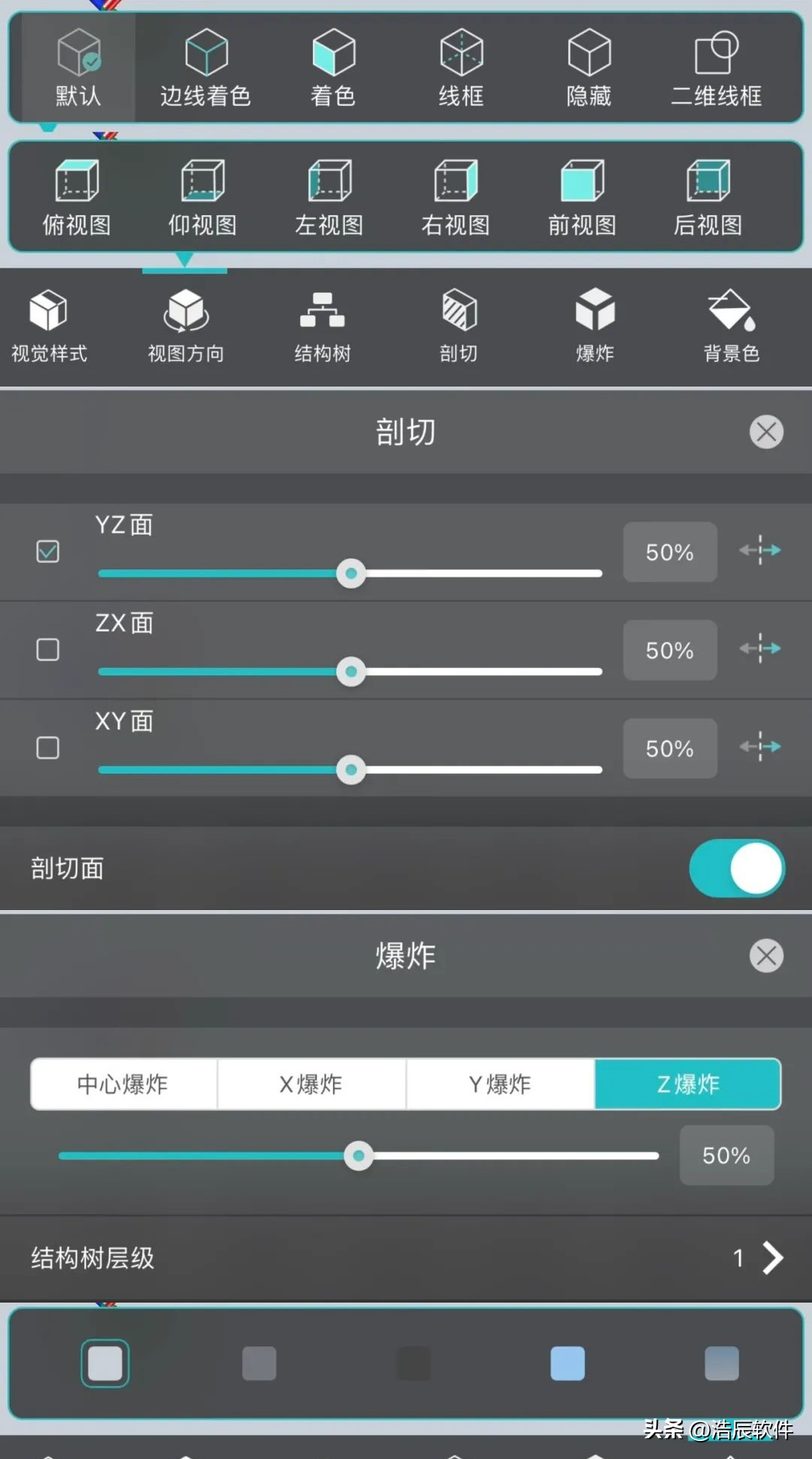The image size is (812, 1459).
Task: Close the 爆炸 panel
Action: (x=766, y=956)
